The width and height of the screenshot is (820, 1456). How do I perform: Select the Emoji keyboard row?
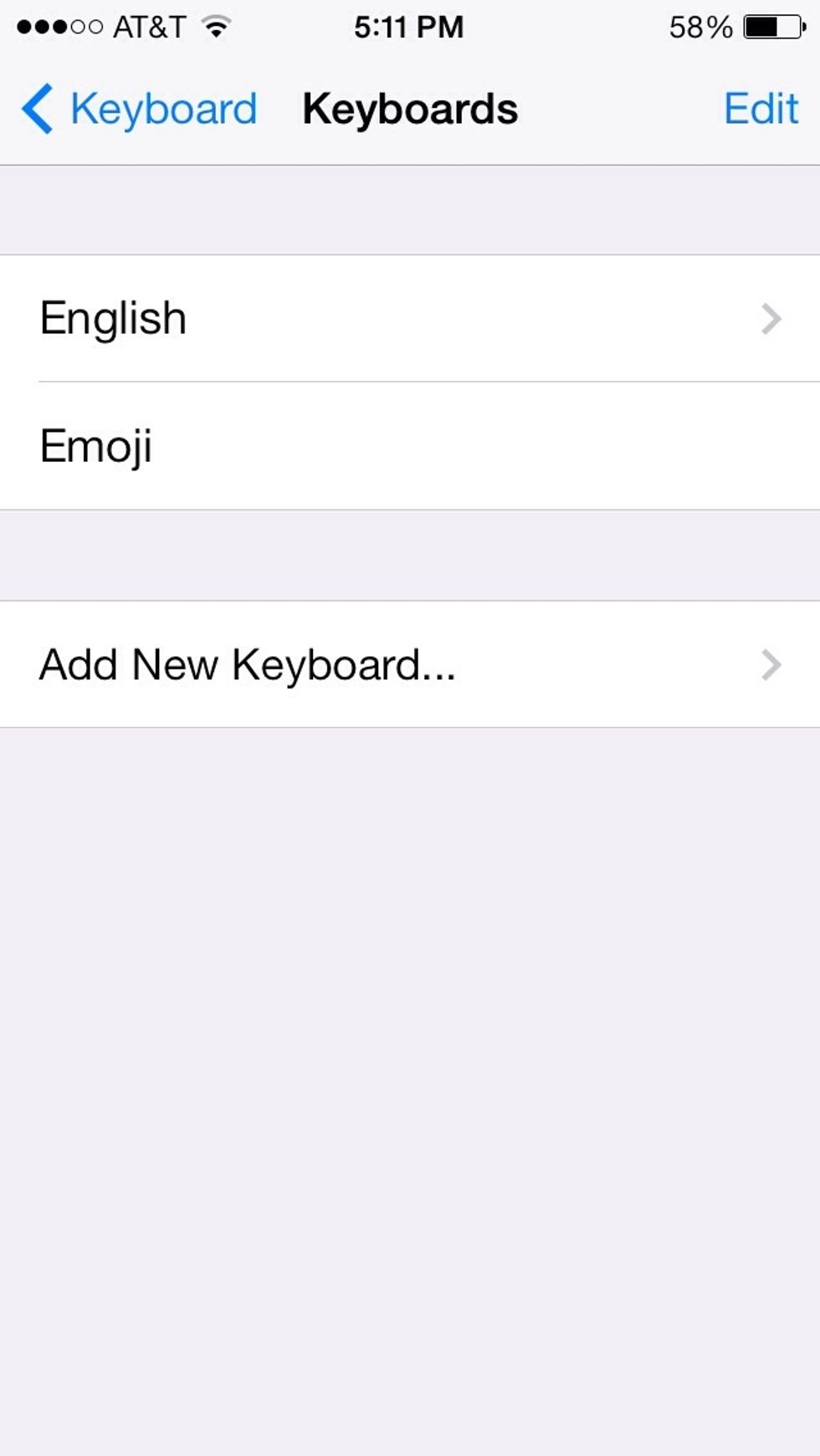[x=410, y=447]
